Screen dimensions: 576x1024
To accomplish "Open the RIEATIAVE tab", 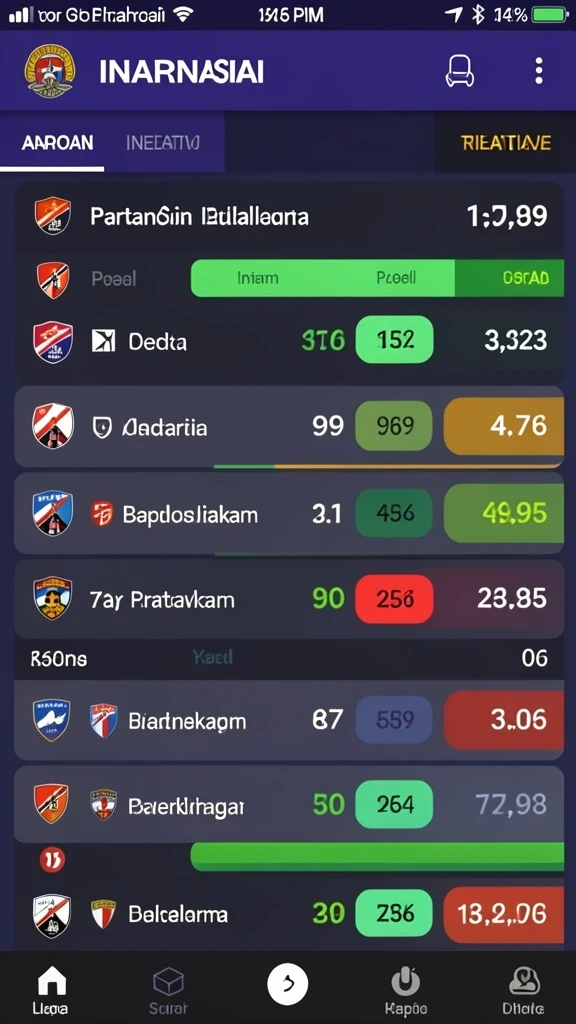I will click(505, 143).
